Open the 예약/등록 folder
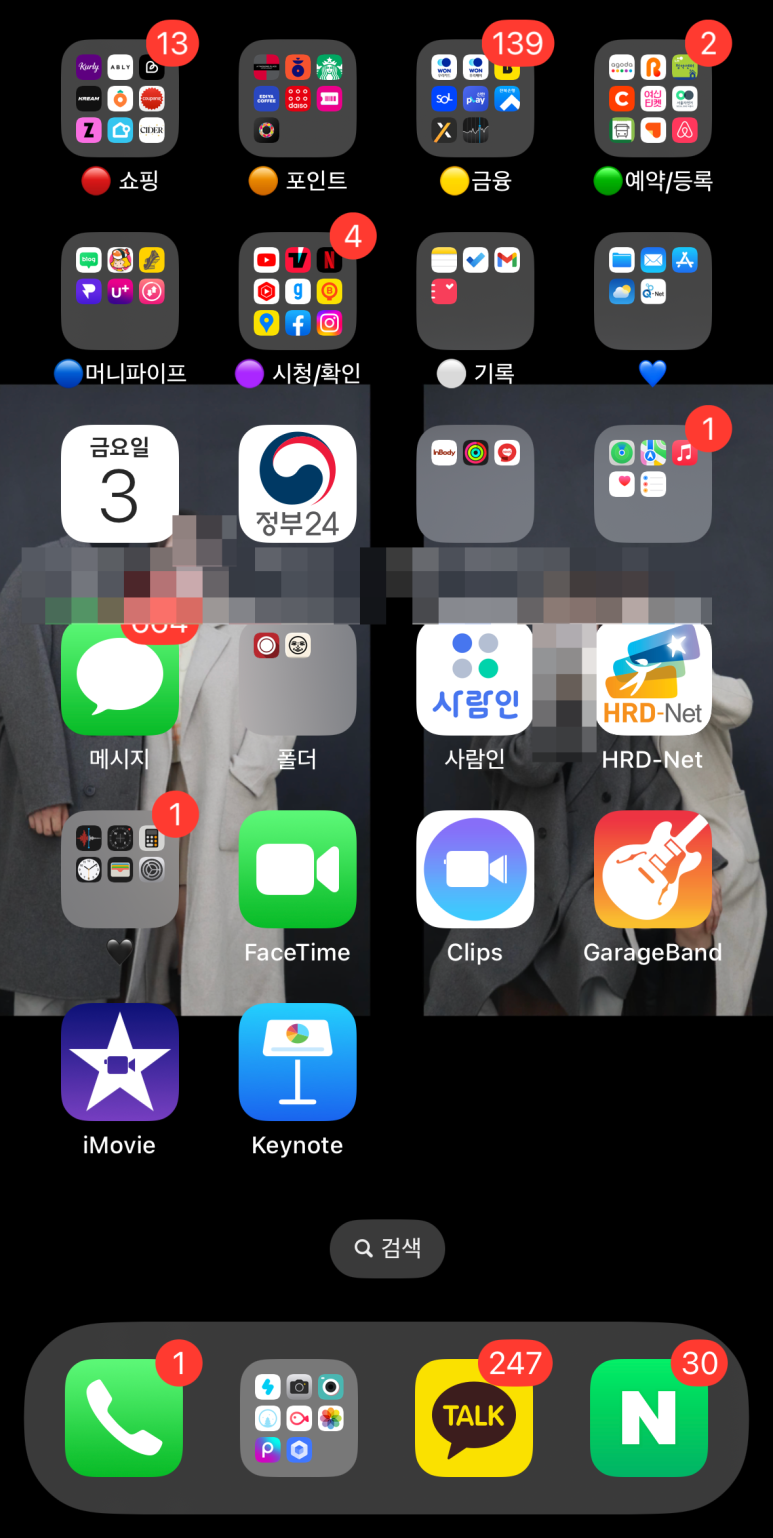The height and width of the screenshot is (1538, 773). pos(653,99)
